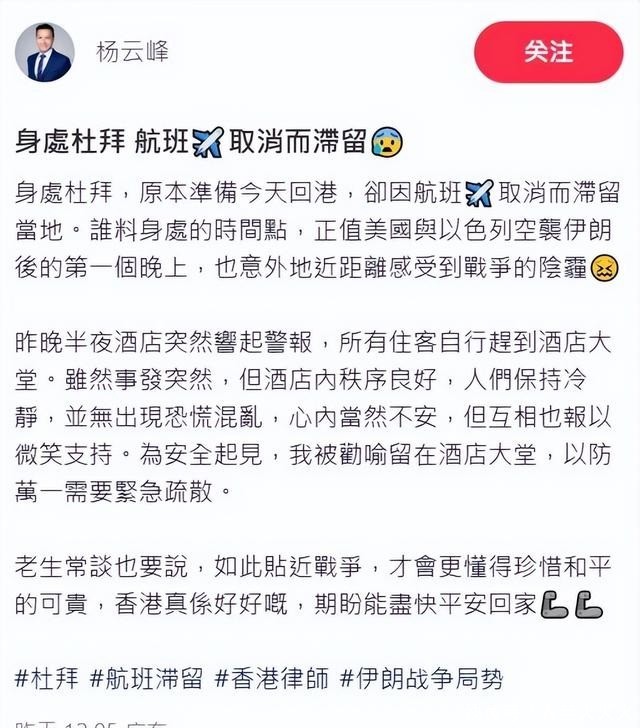Screen dimensions: 640x728
Task: Follow 杨云峰 with the 关注 button
Action: [x=548, y=51]
